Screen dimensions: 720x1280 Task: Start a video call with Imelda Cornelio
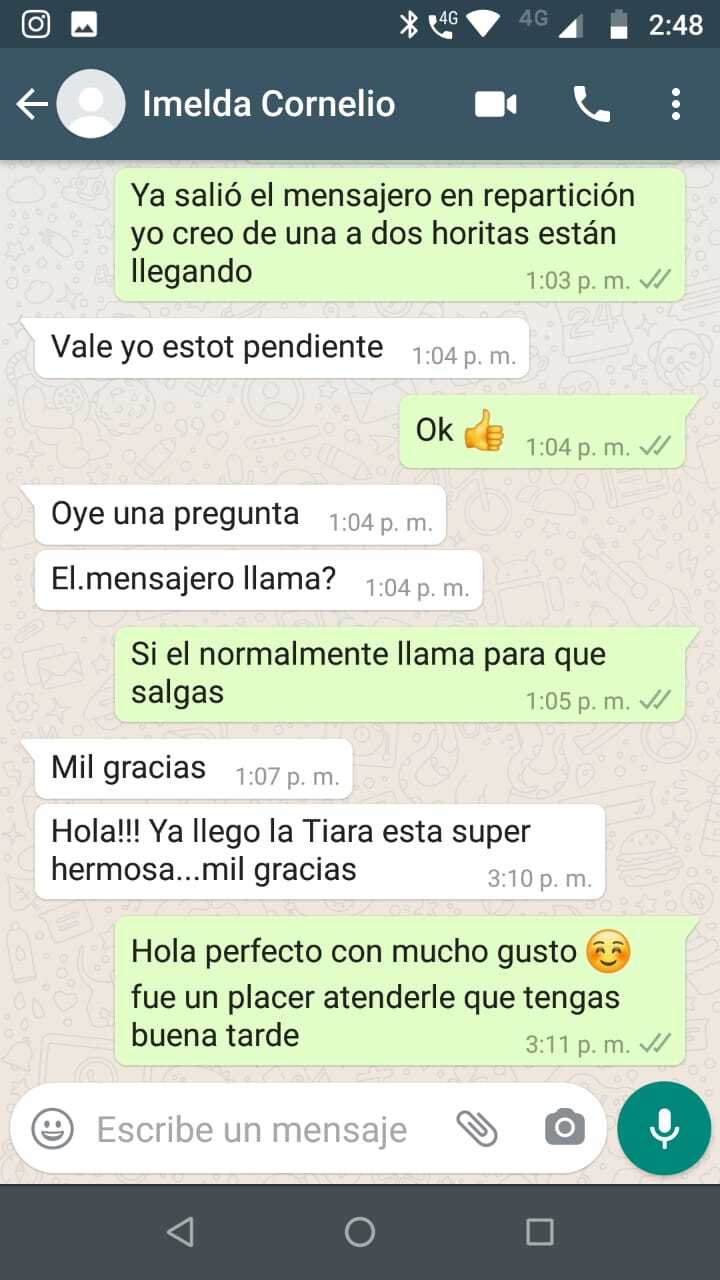pos(495,104)
